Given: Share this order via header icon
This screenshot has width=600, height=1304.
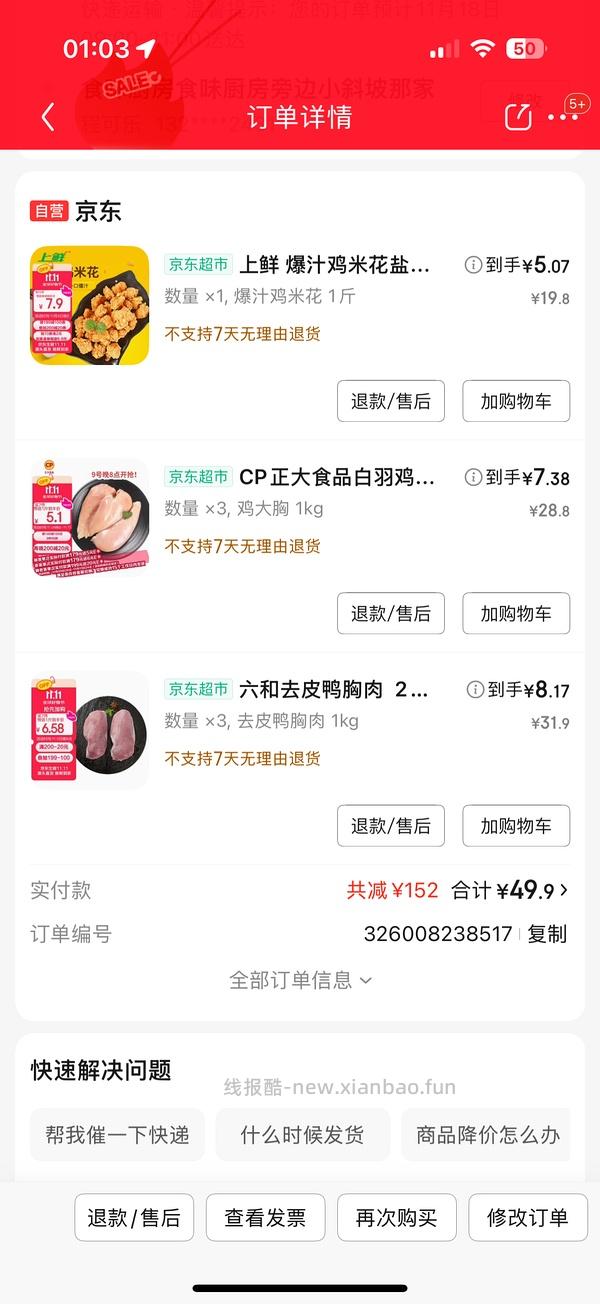Looking at the screenshot, I should [x=518, y=117].
